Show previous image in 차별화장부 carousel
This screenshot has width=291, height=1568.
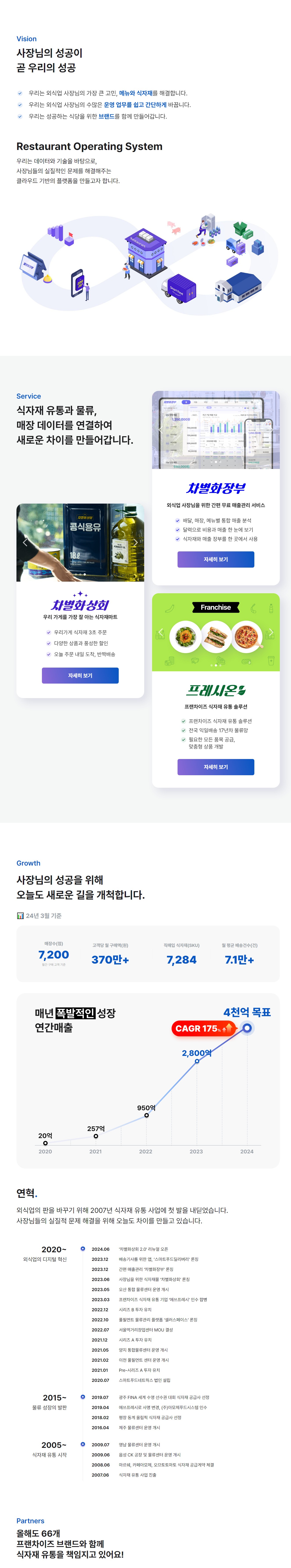(160, 430)
